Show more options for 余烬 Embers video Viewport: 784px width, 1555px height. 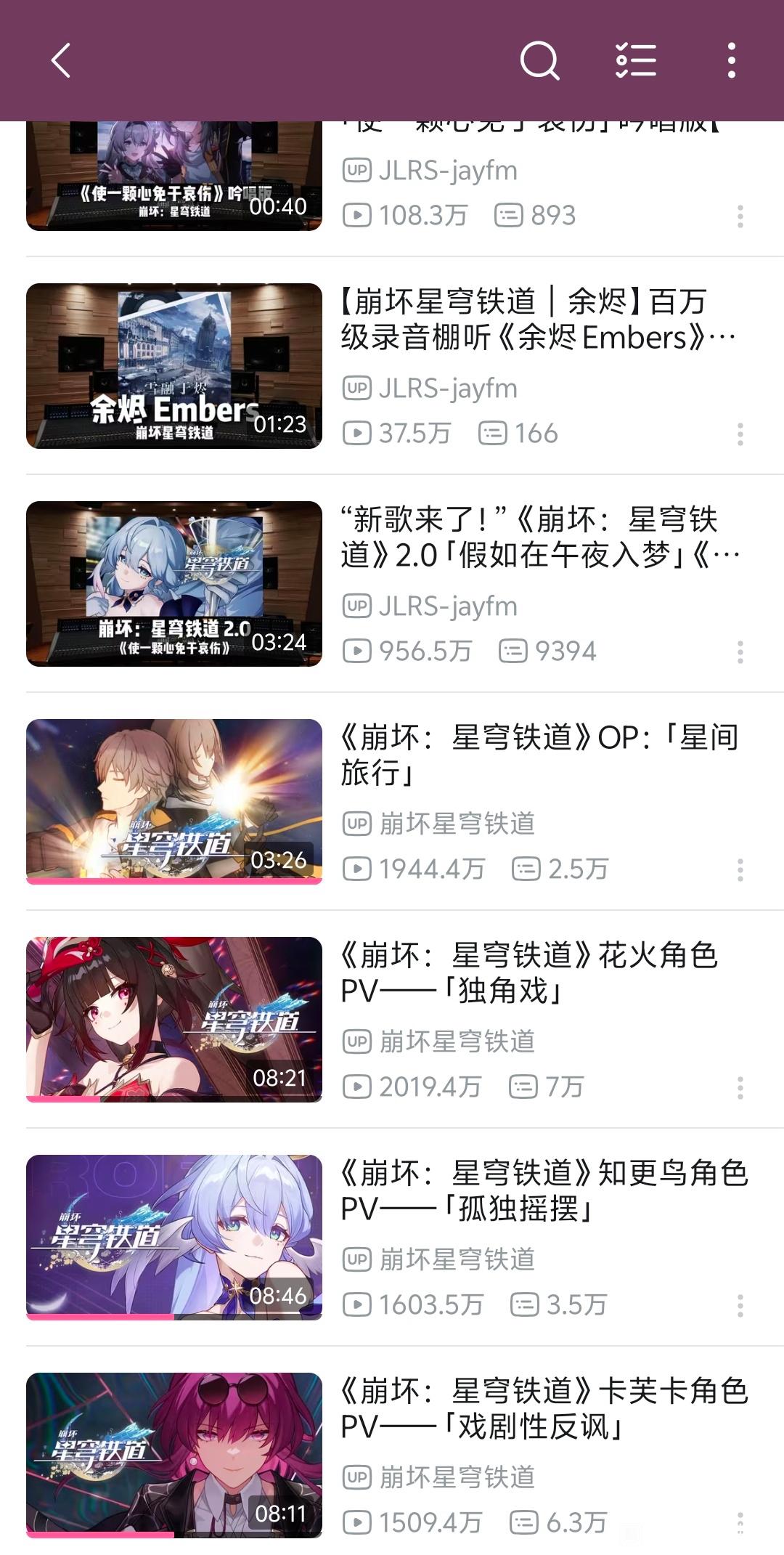pos(740,434)
